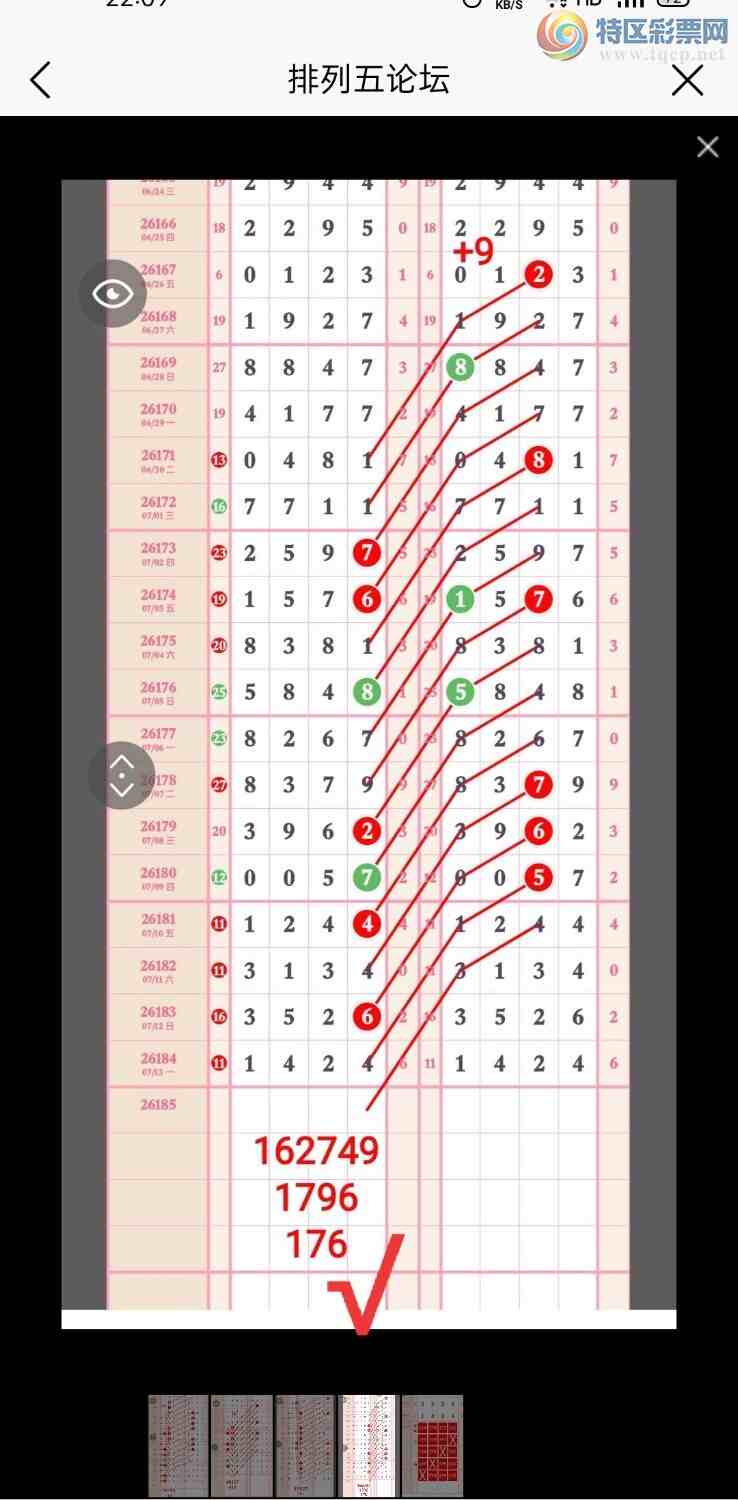This screenshot has height=1500, width=738.
Task: Close the 排列五论坛 page with the header X
Action: pyautogui.click(x=688, y=80)
